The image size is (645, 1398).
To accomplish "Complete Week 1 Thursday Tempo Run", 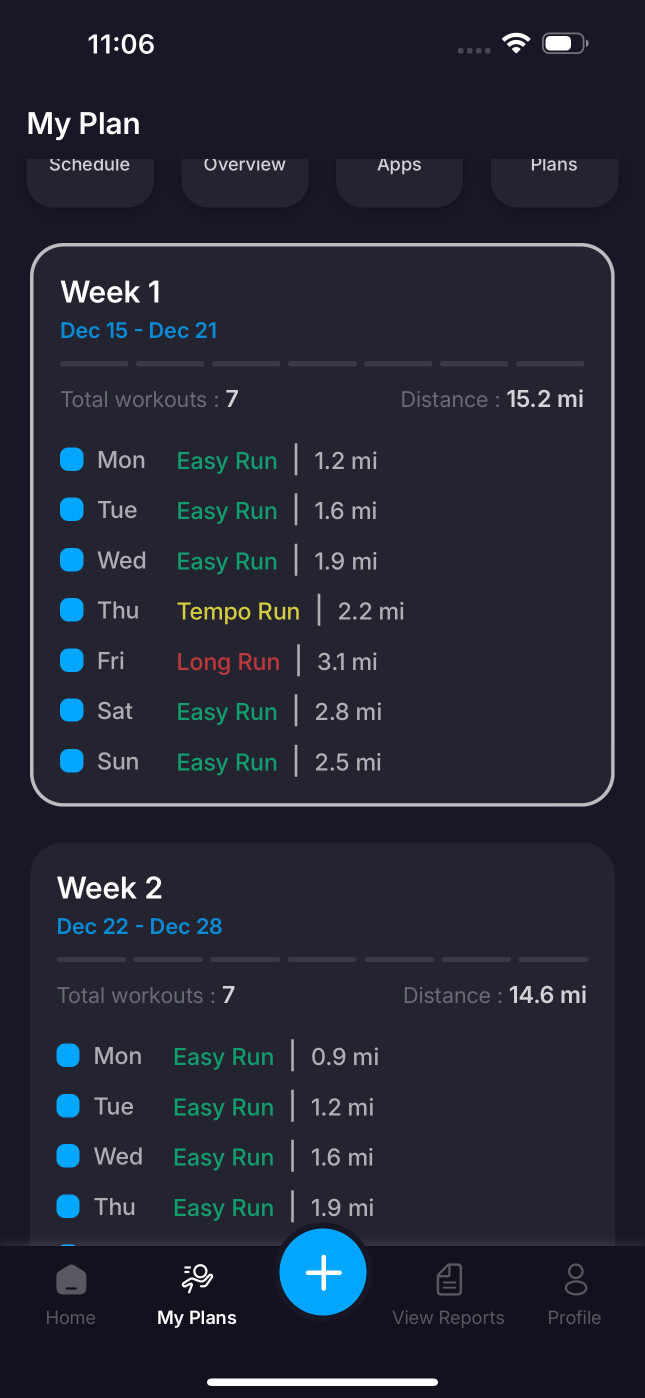I will click(x=72, y=610).
